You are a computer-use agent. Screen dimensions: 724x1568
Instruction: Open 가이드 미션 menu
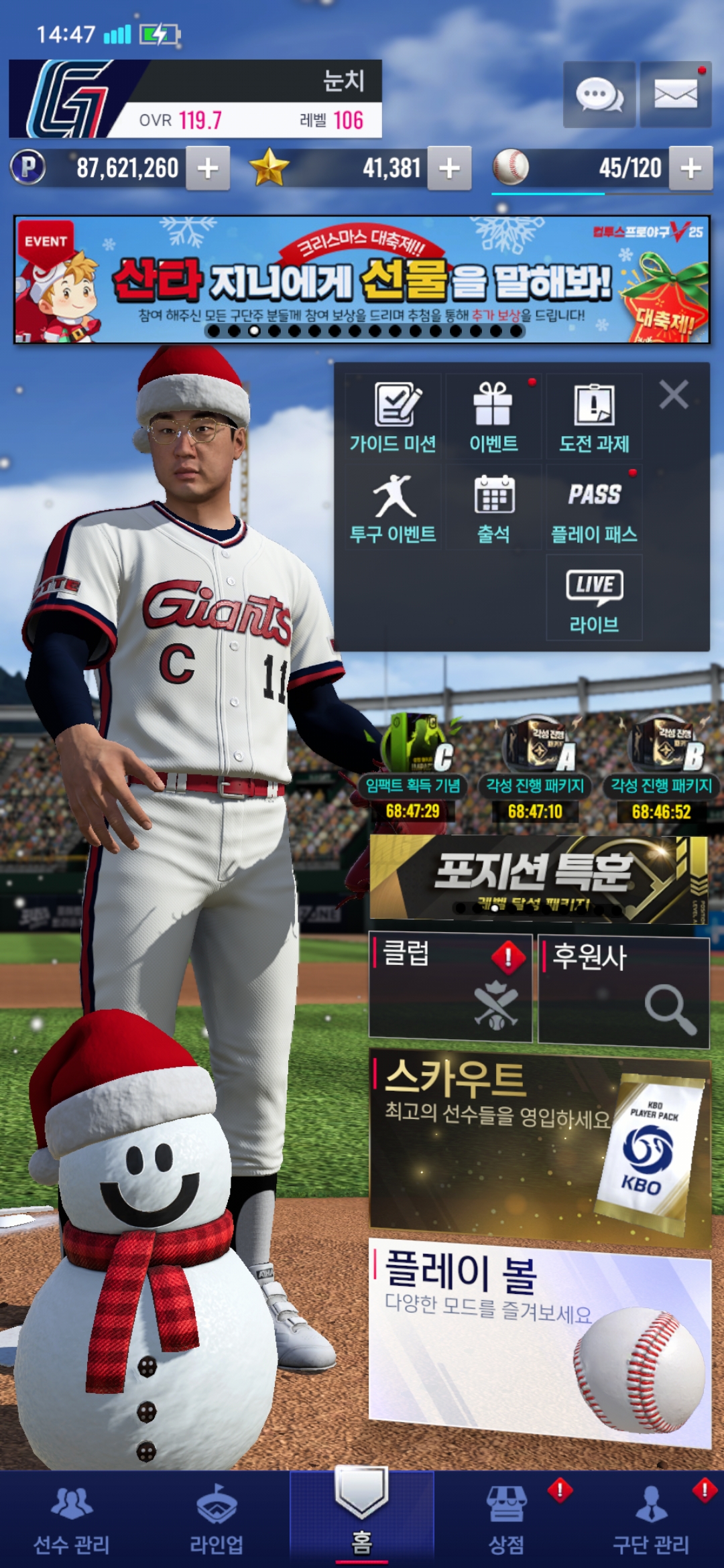[x=394, y=417]
